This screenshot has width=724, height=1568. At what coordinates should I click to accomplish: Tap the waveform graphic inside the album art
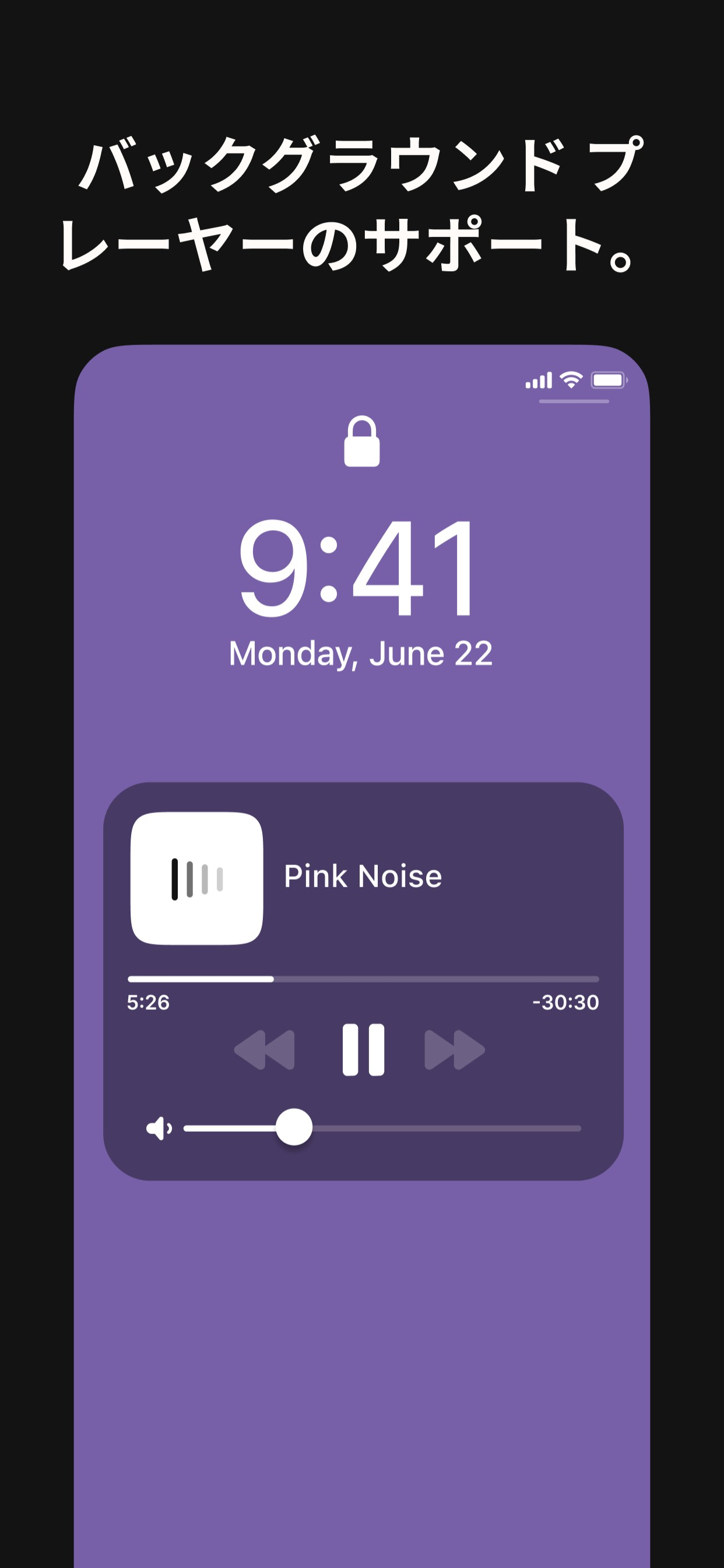pos(196,877)
